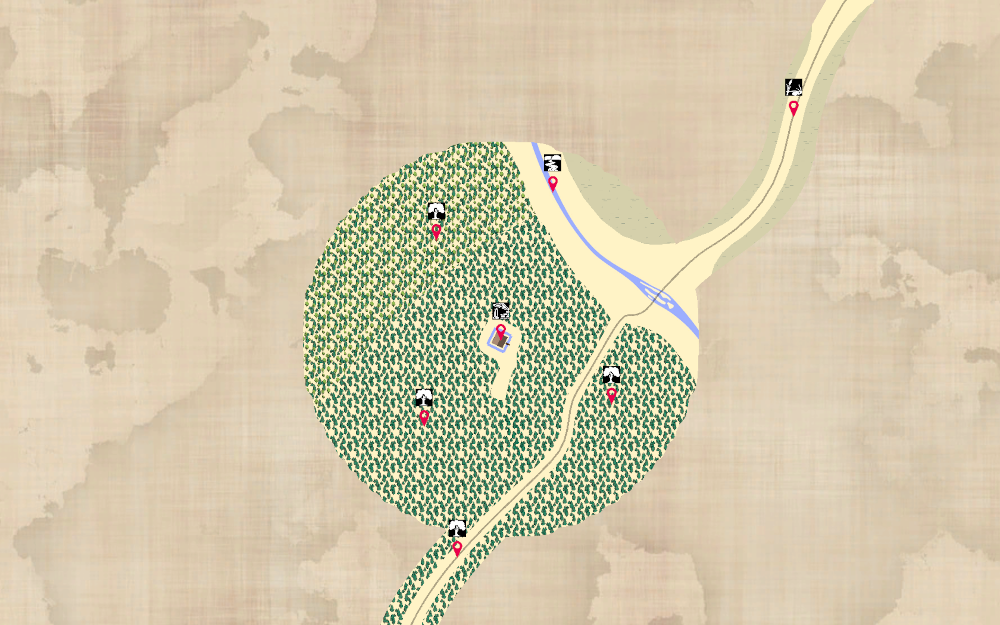Open the tree marker where road exits forest
Viewport: 1000px width, 625px height.
pos(458,547)
